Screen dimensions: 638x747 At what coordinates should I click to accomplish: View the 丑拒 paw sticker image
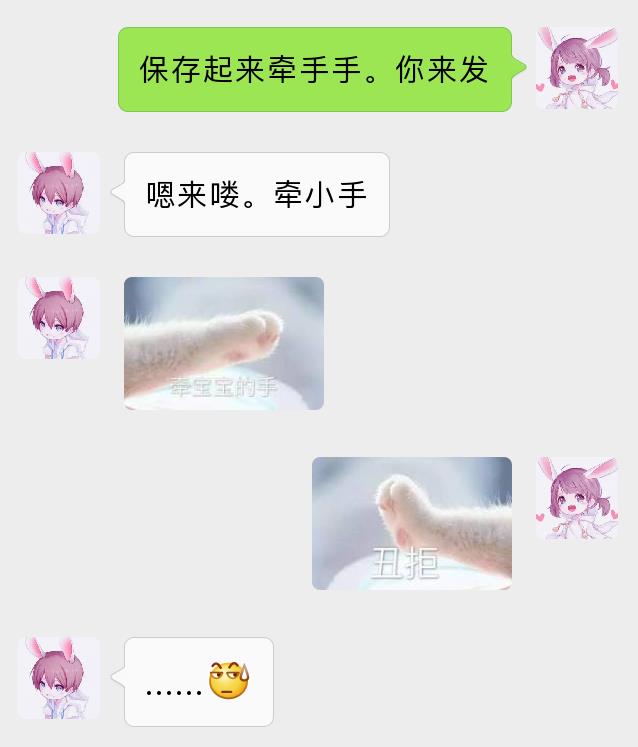412,523
